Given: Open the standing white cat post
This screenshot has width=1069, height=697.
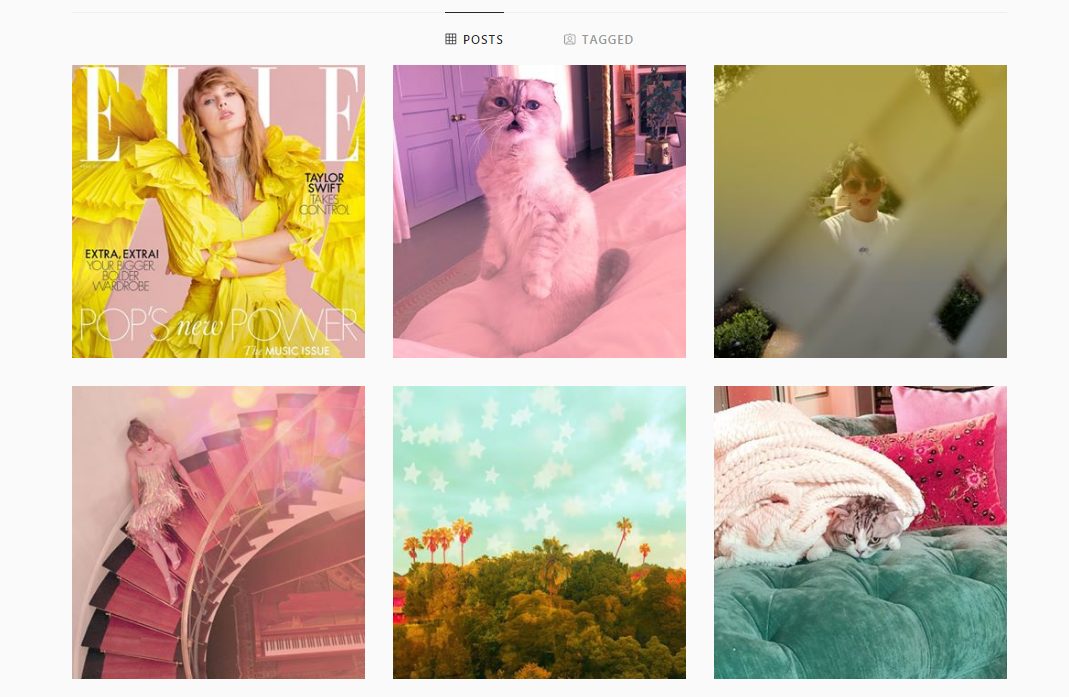Looking at the screenshot, I should [x=539, y=211].
